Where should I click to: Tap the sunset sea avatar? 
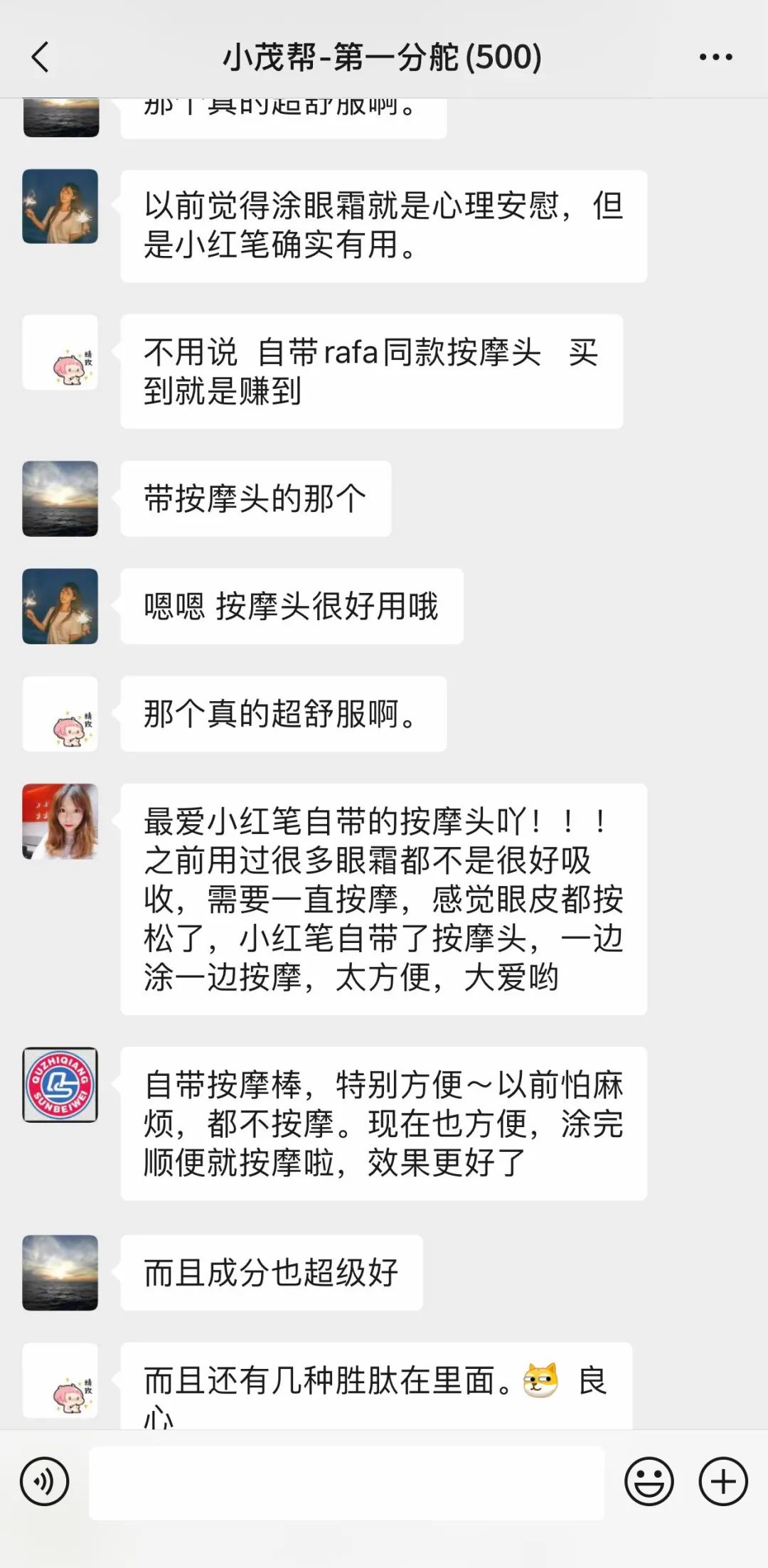60,498
